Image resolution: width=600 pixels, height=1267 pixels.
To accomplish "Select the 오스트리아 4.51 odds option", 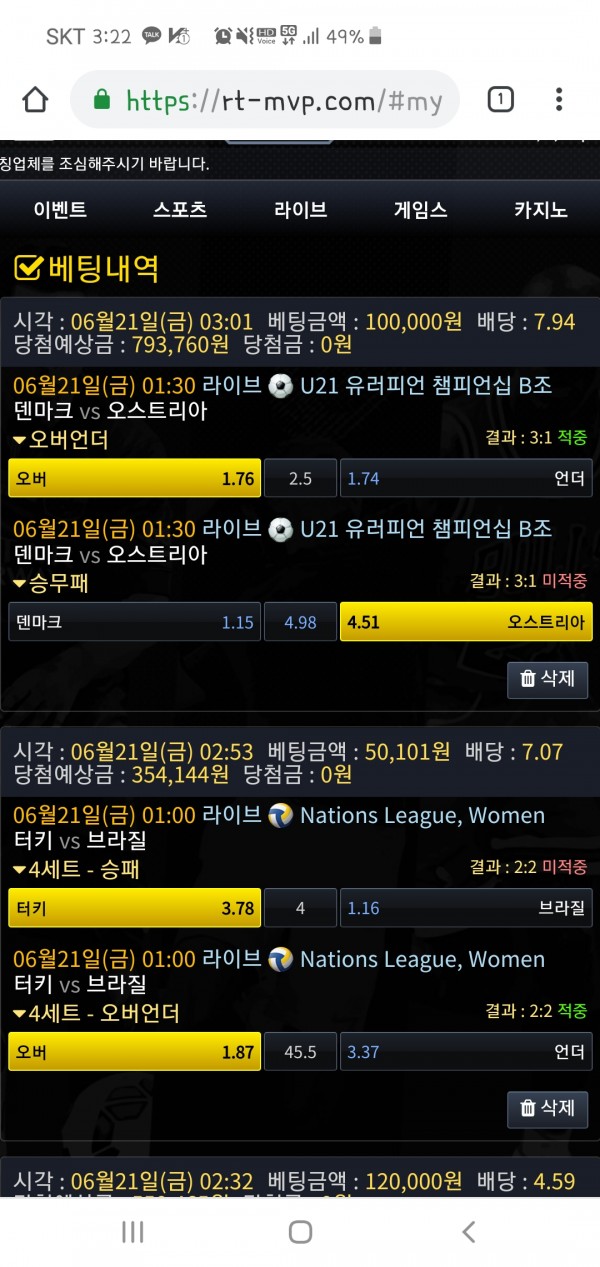I will tap(466, 621).
